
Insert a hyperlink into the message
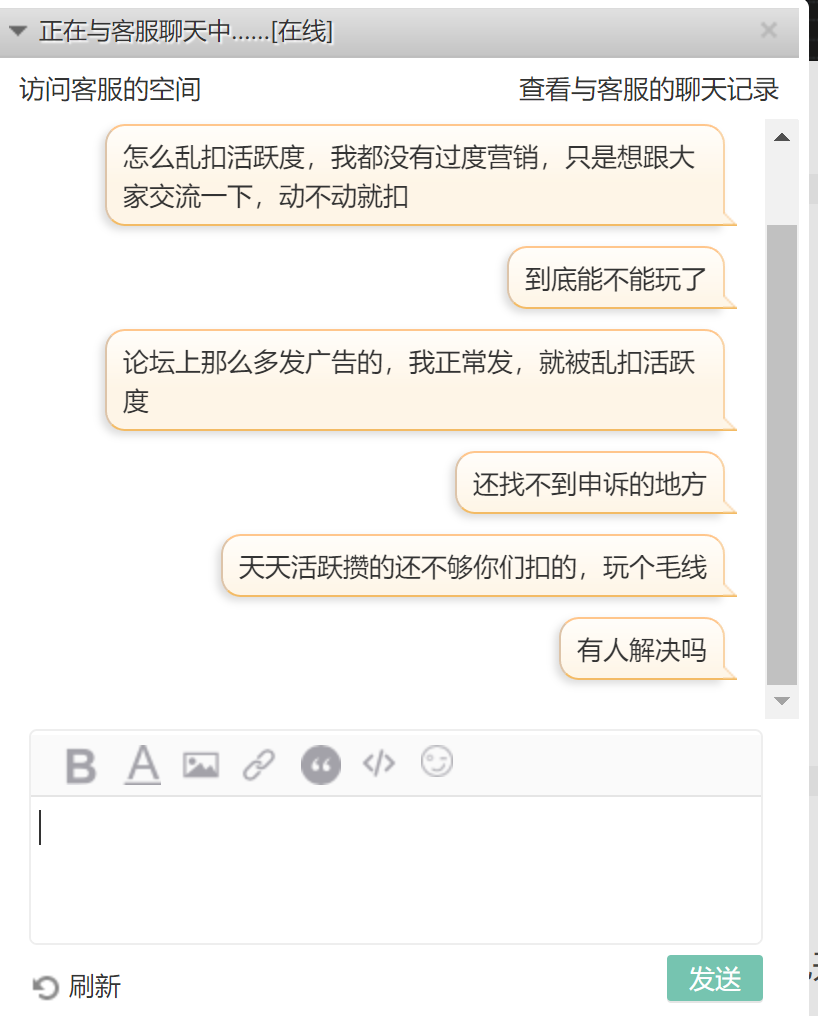(x=259, y=765)
